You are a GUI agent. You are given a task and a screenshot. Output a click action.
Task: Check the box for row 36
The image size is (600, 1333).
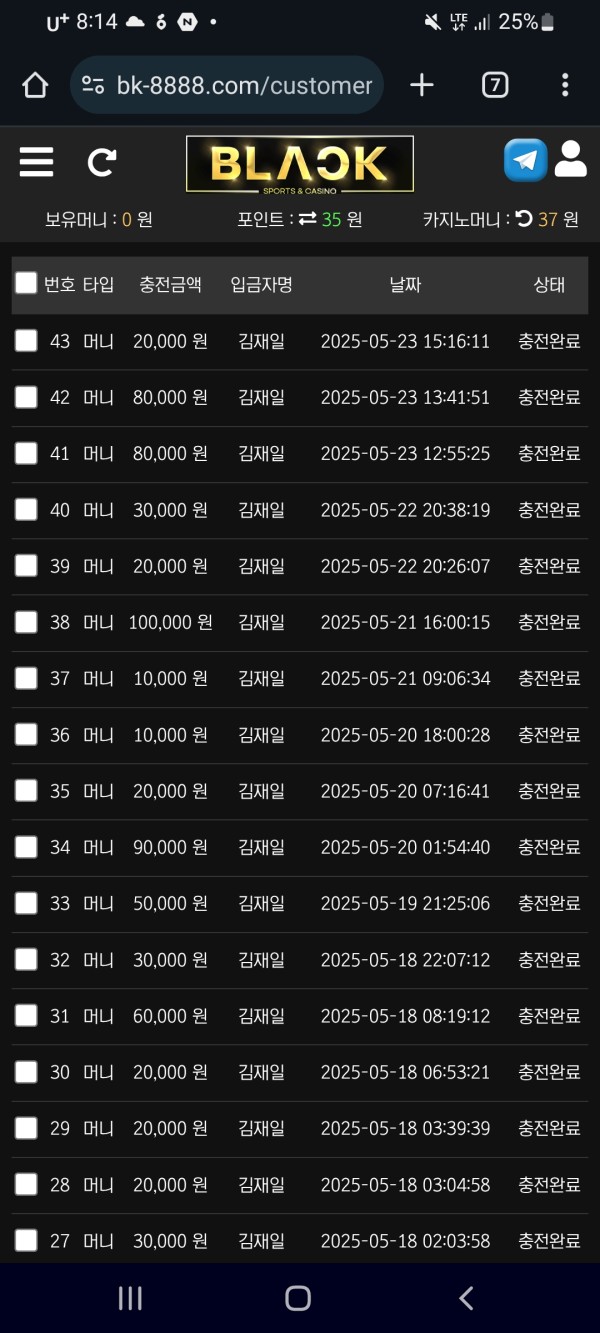(26, 735)
